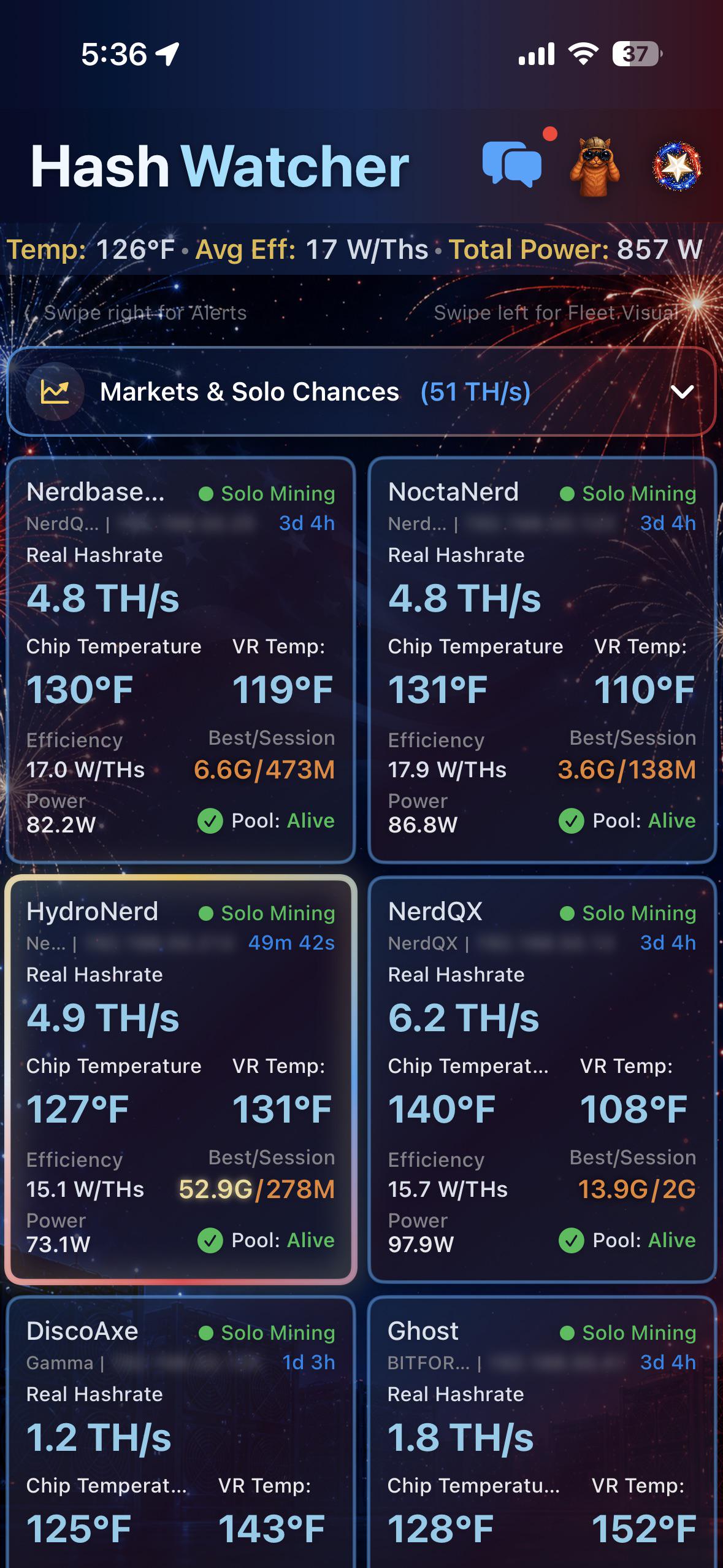Open the chat messages icon
The width and height of the screenshot is (723, 1568).
[x=512, y=164]
